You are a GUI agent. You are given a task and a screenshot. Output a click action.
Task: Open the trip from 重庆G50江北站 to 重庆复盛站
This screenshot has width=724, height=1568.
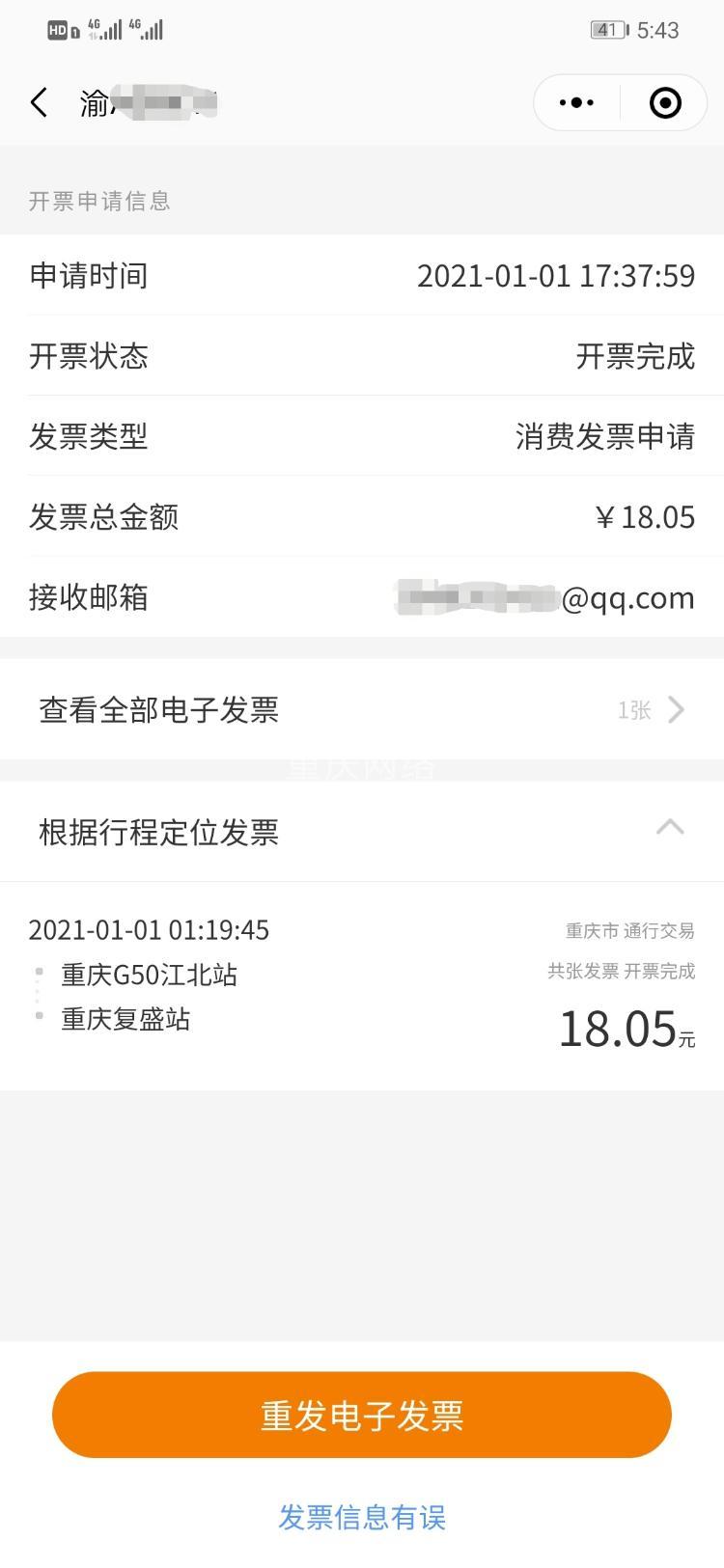362,985
